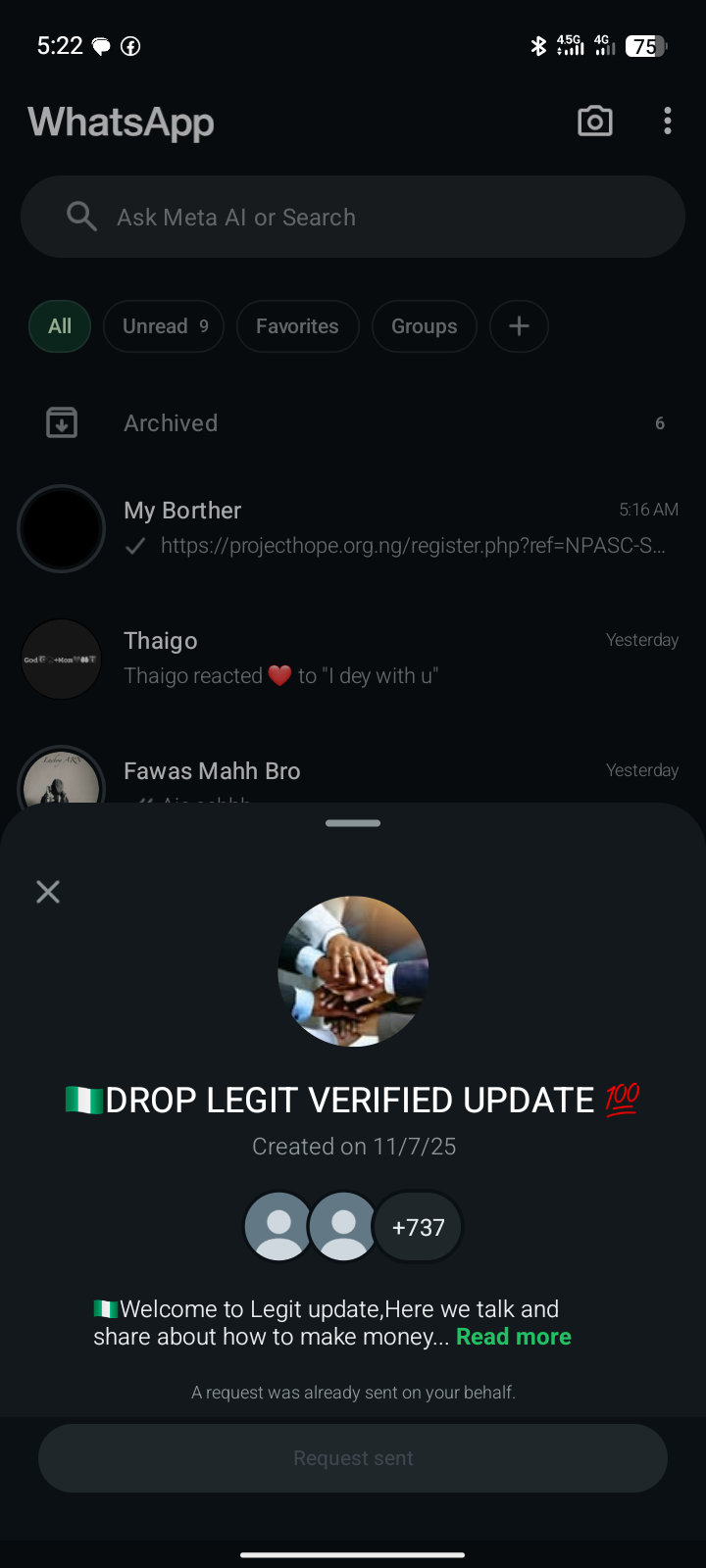Viewport: 706px width, 1568px height.
Task: Add a new chat list filter
Action: (x=519, y=326)
